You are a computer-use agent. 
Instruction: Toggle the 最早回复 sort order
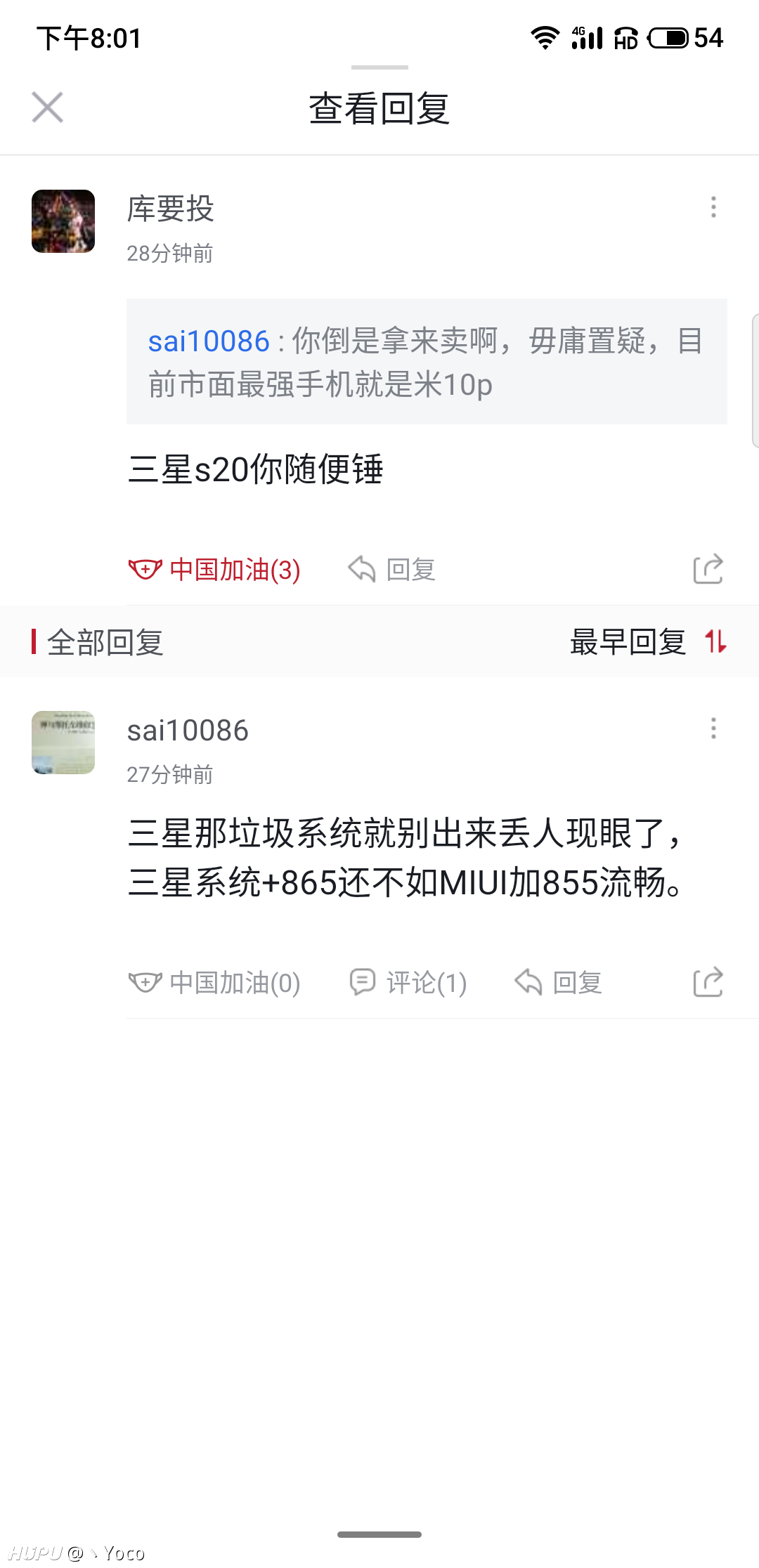coord(648,642)
